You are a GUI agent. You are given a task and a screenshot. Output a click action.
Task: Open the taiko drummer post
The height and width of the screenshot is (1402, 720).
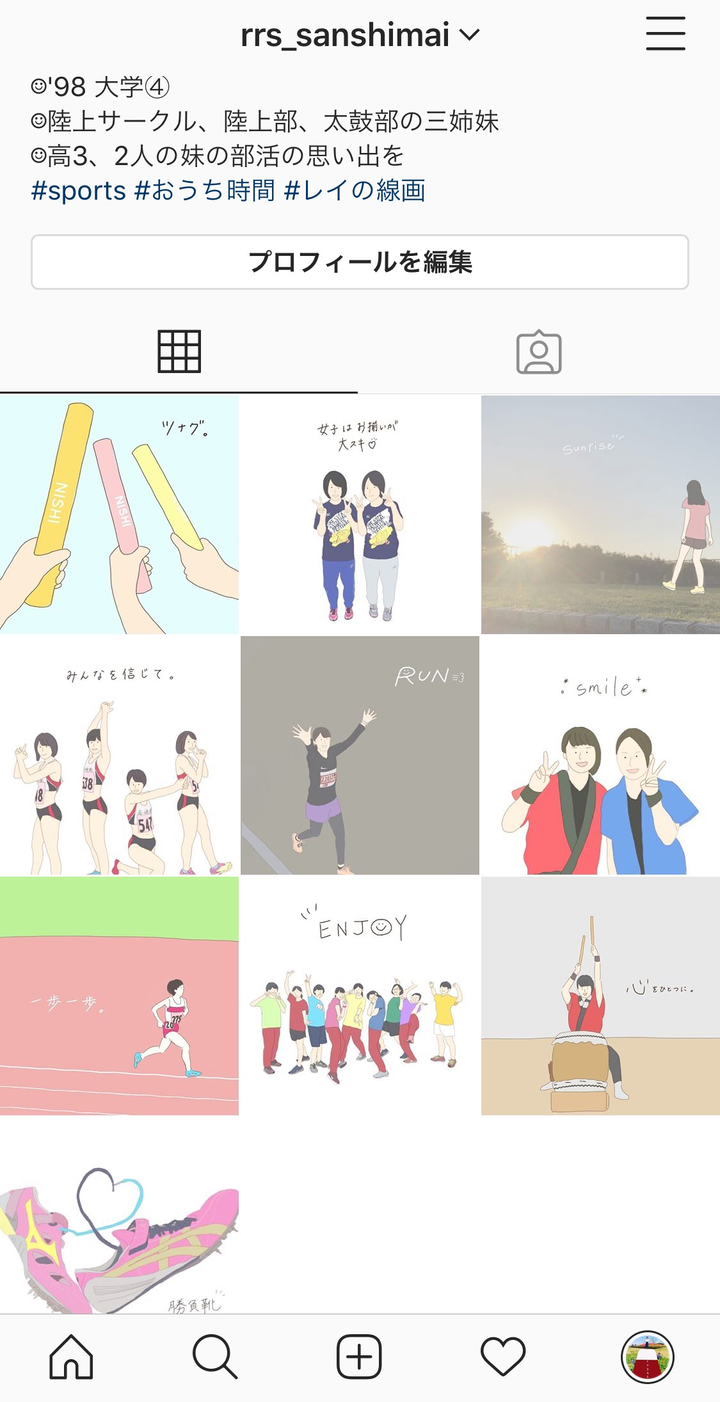point(600,997)
